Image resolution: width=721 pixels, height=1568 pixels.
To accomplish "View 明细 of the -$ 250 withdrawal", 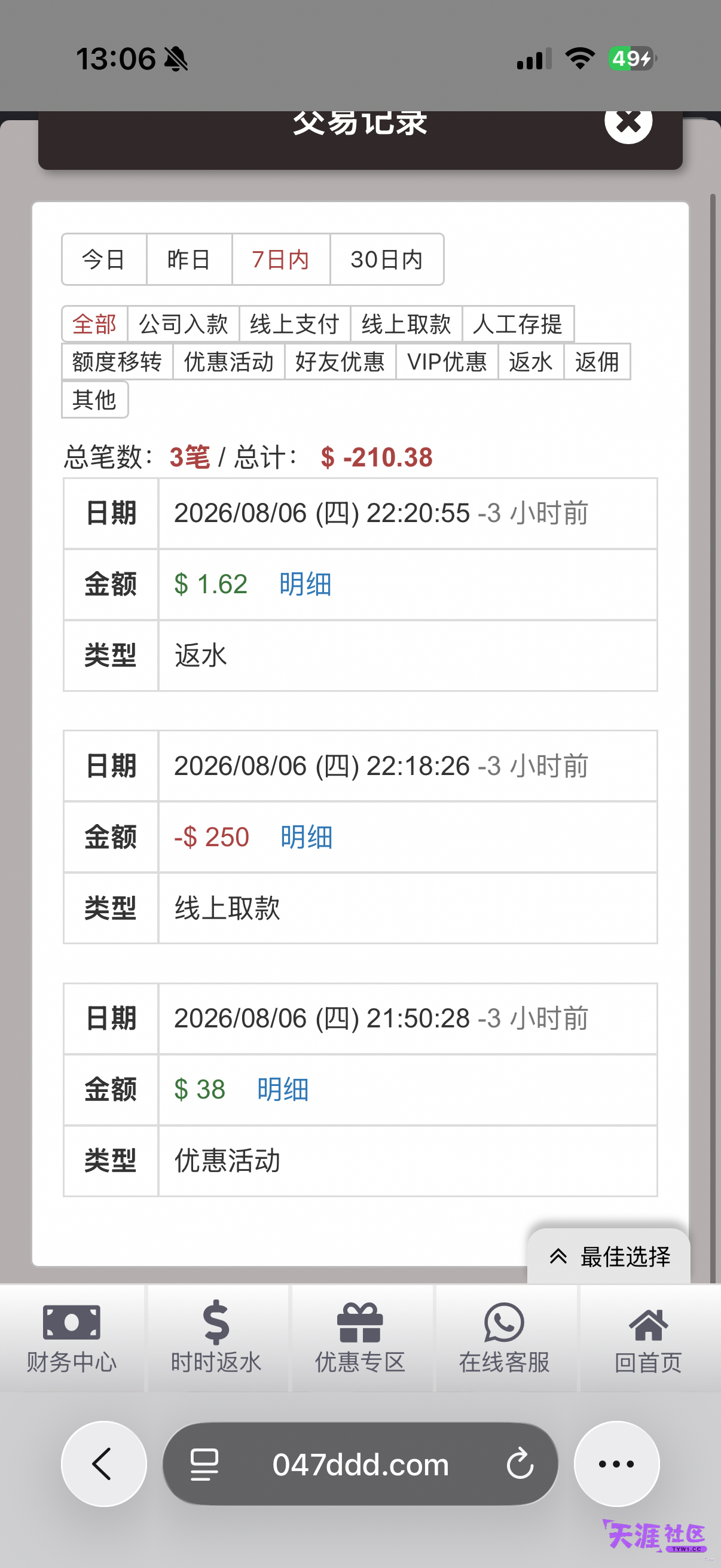I will point(307,837).
